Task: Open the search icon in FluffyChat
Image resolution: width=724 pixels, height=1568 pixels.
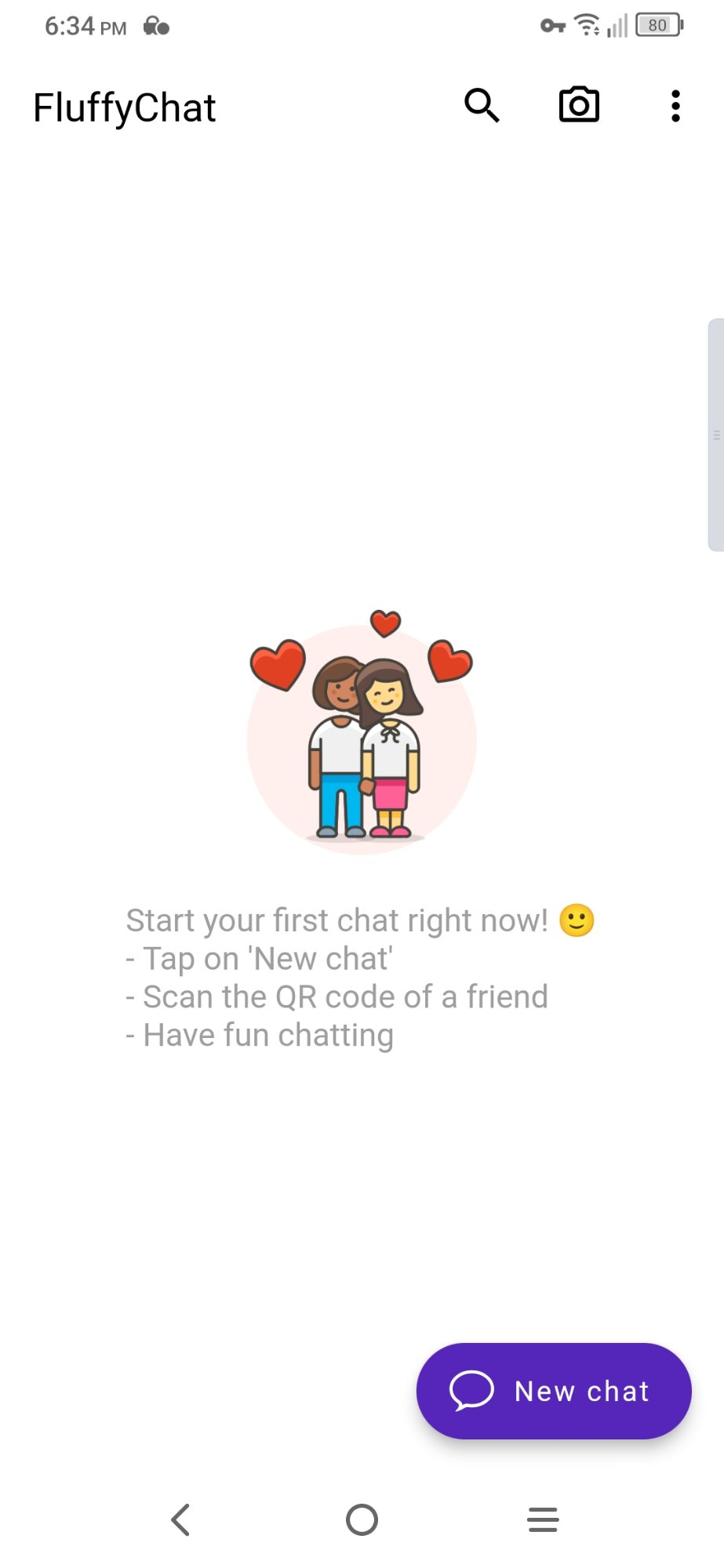Action: tap(482, 106)
